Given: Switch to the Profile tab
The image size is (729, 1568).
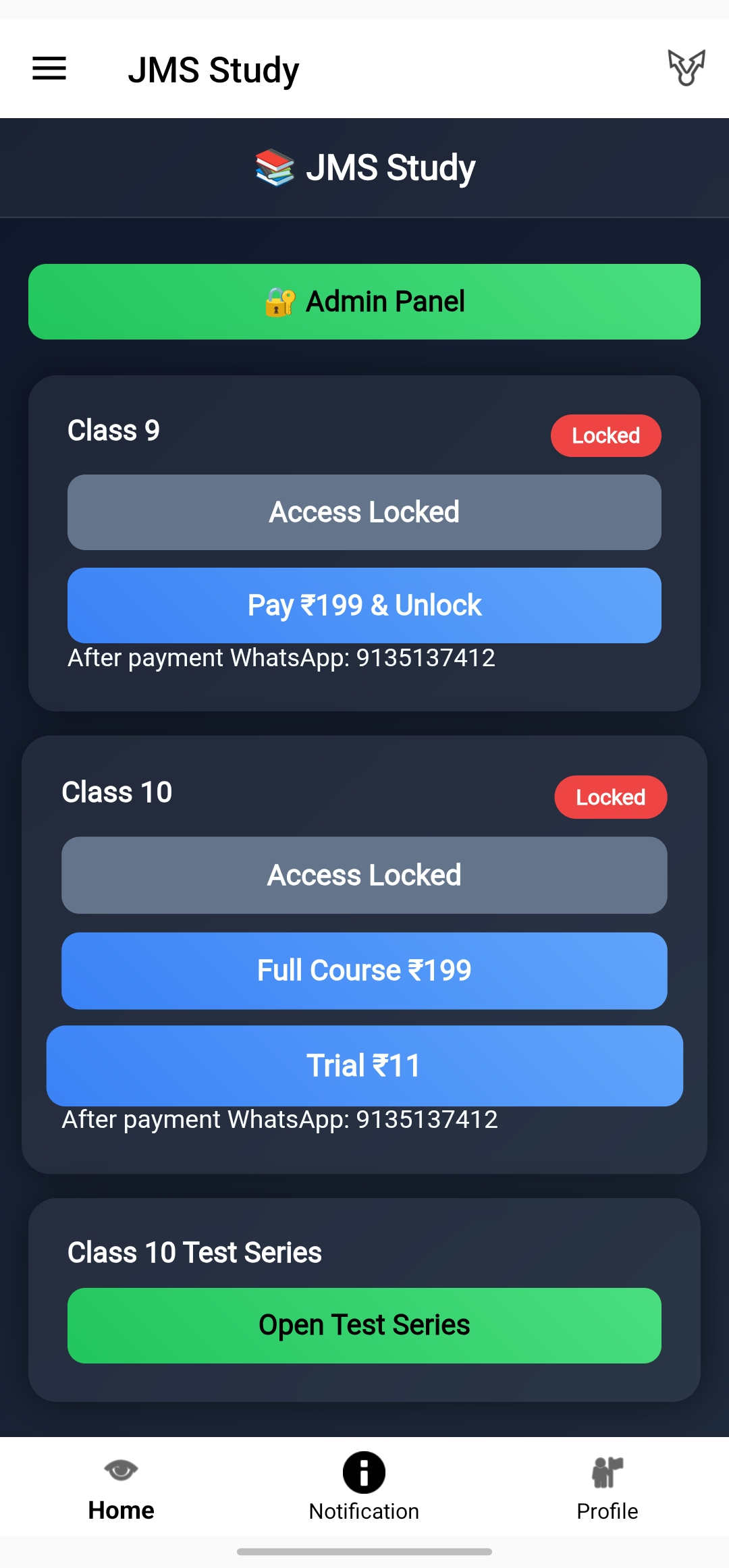Looking at the screenshot, I should 607,1487.
